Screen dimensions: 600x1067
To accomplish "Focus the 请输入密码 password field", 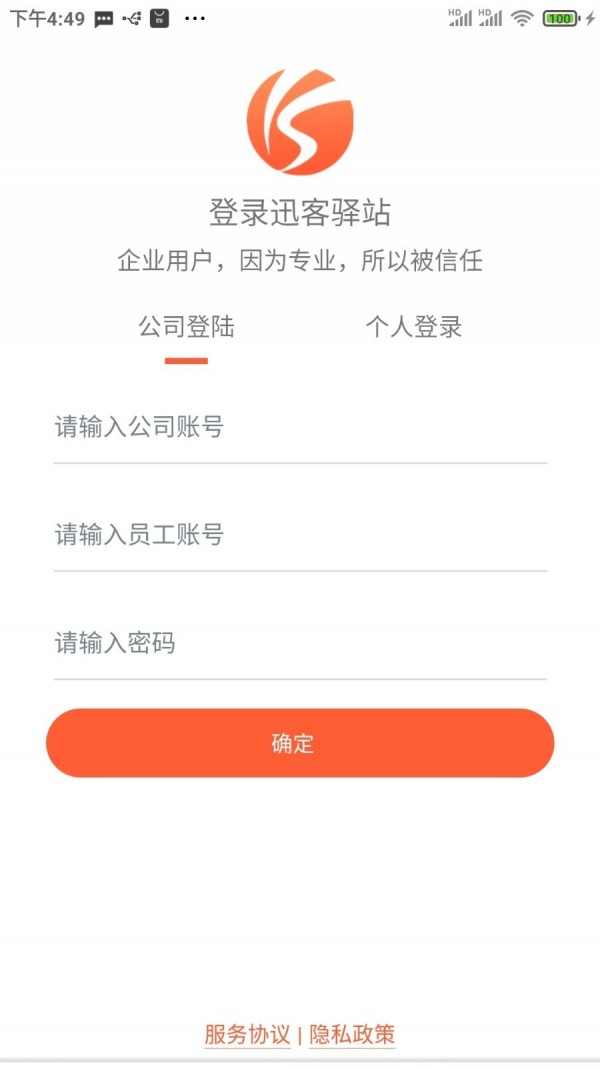I will pyautogui.click(x=300, y=643).
